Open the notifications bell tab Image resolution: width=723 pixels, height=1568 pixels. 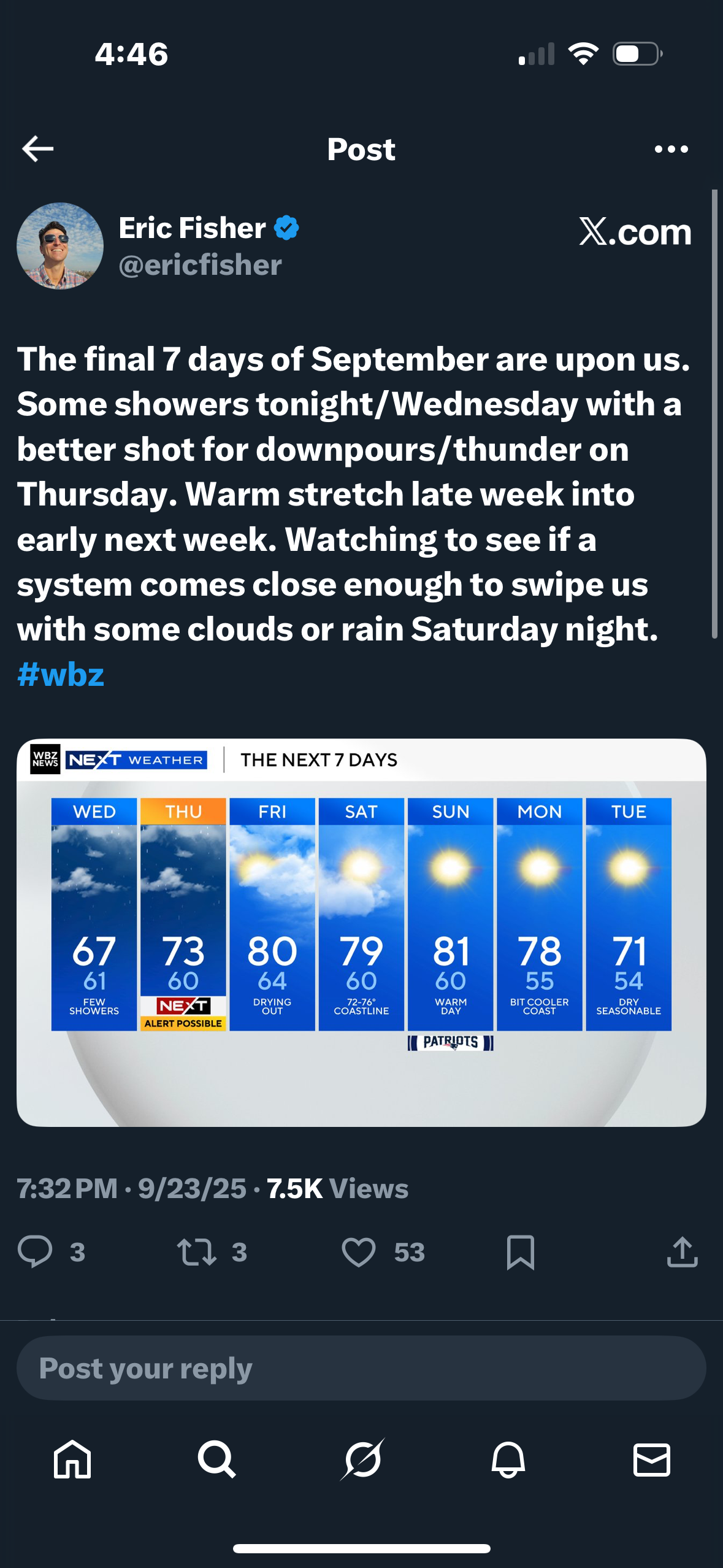click(x=508, y=1459)
